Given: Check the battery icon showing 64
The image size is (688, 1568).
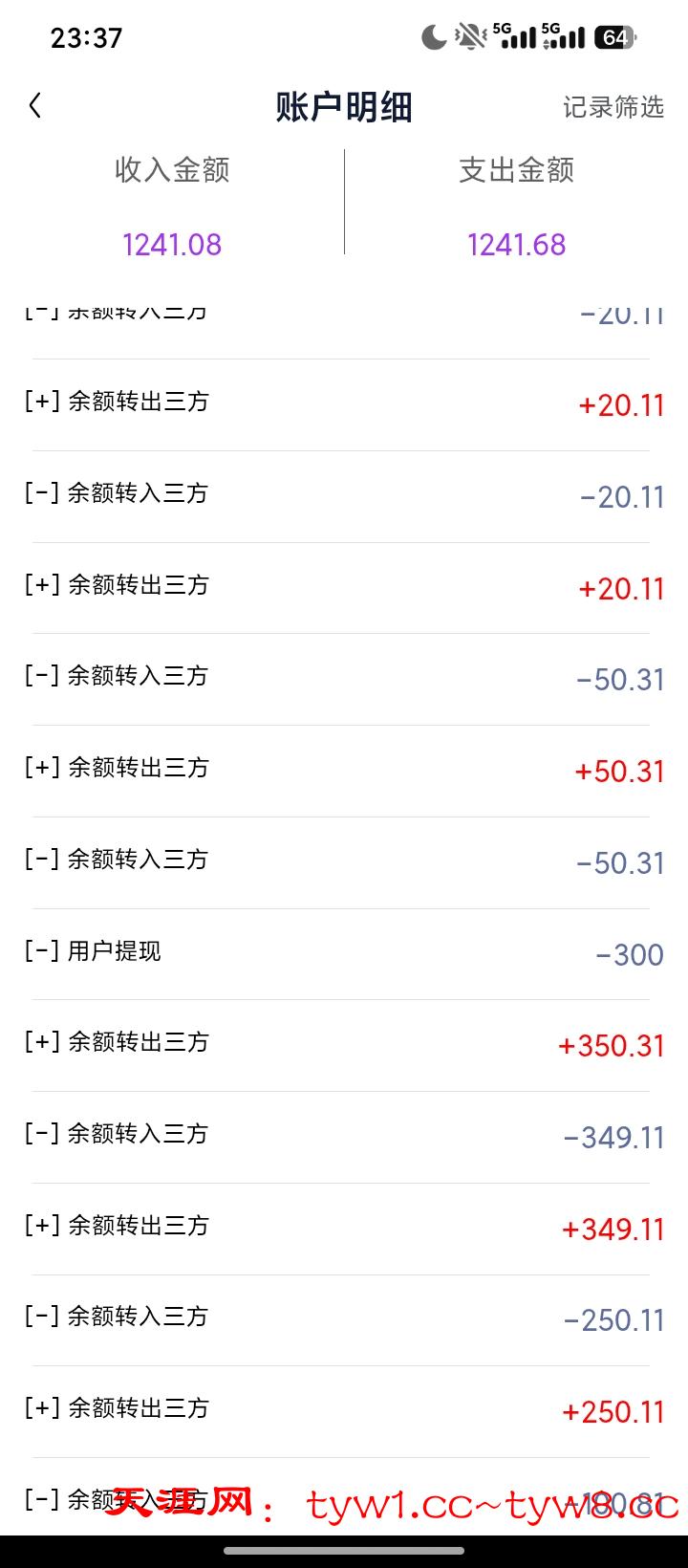Looking at the screenshot, I should [x=616, y=38].
